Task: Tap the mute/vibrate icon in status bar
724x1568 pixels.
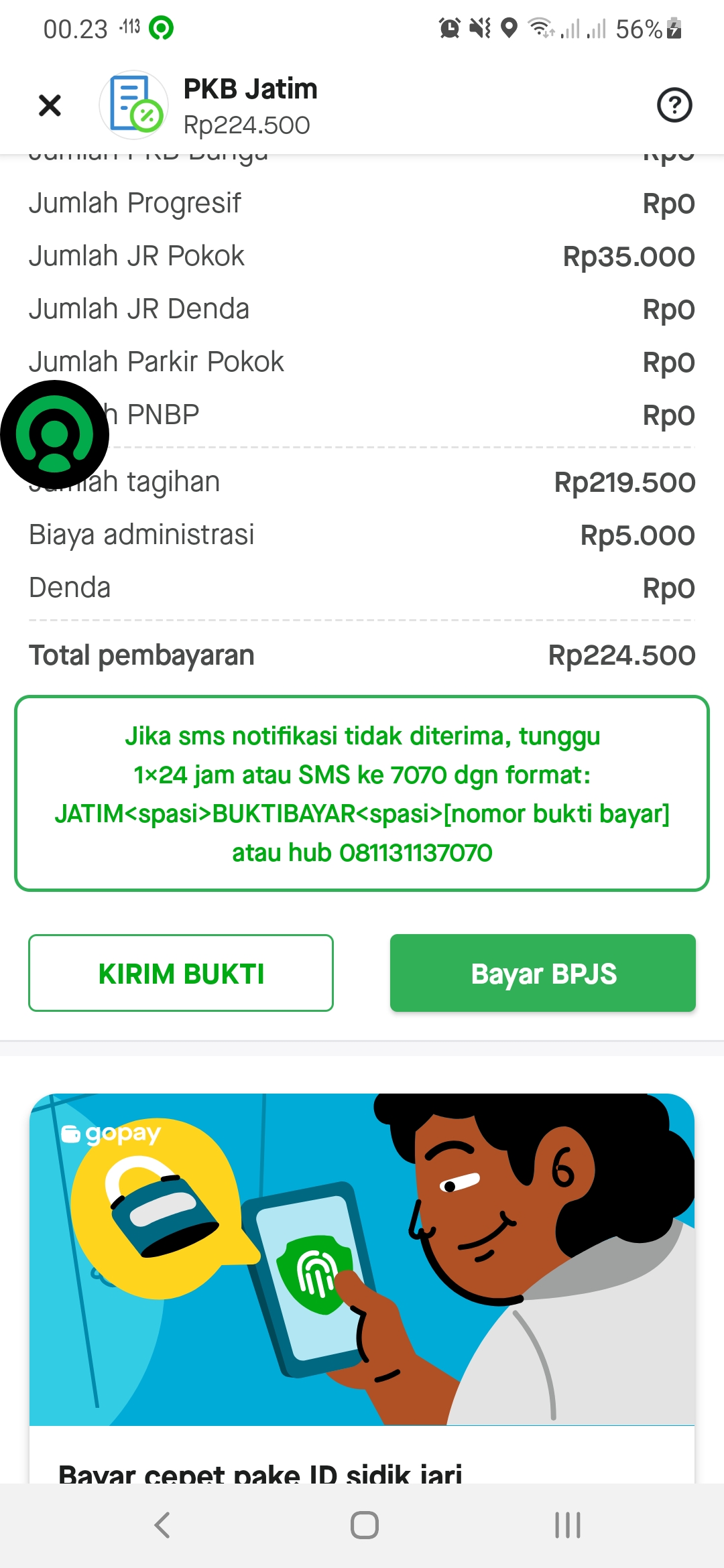Action: coord(480,28)
